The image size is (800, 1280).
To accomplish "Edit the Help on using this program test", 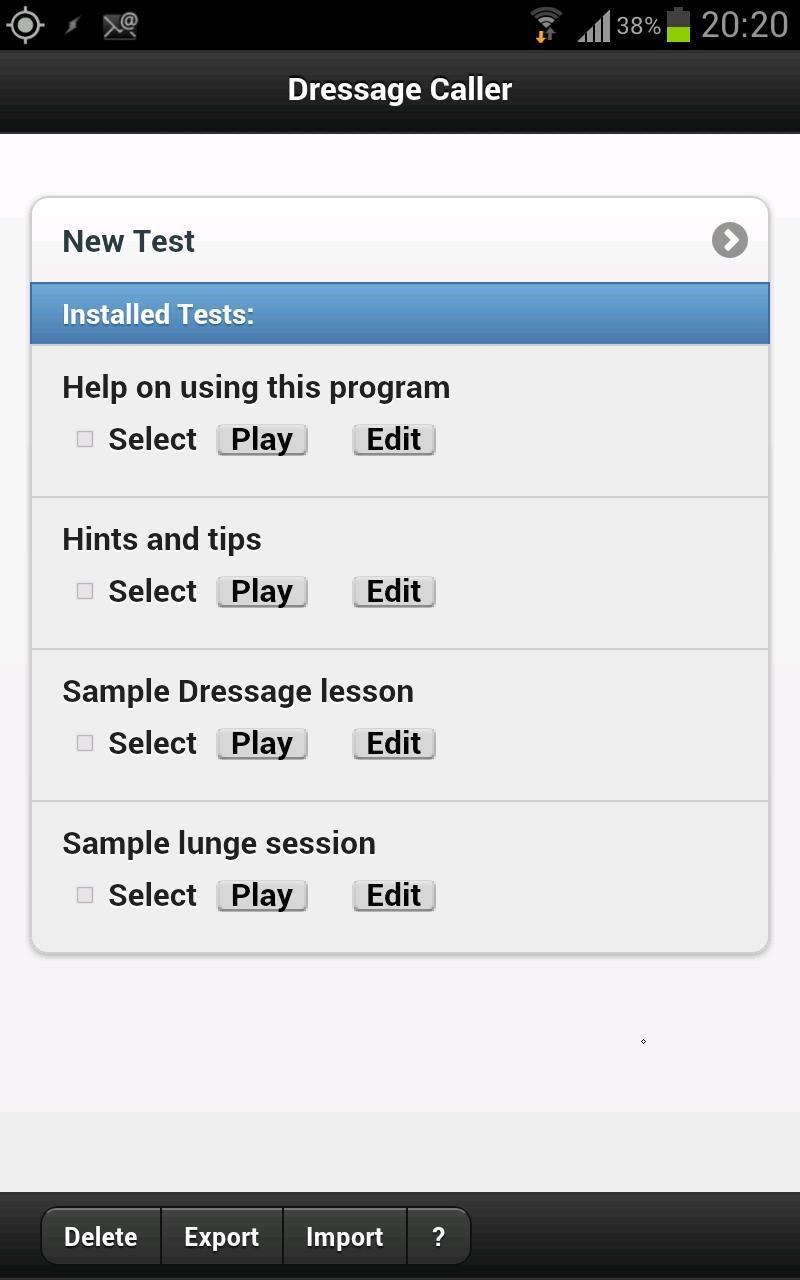I will [394, 440].
